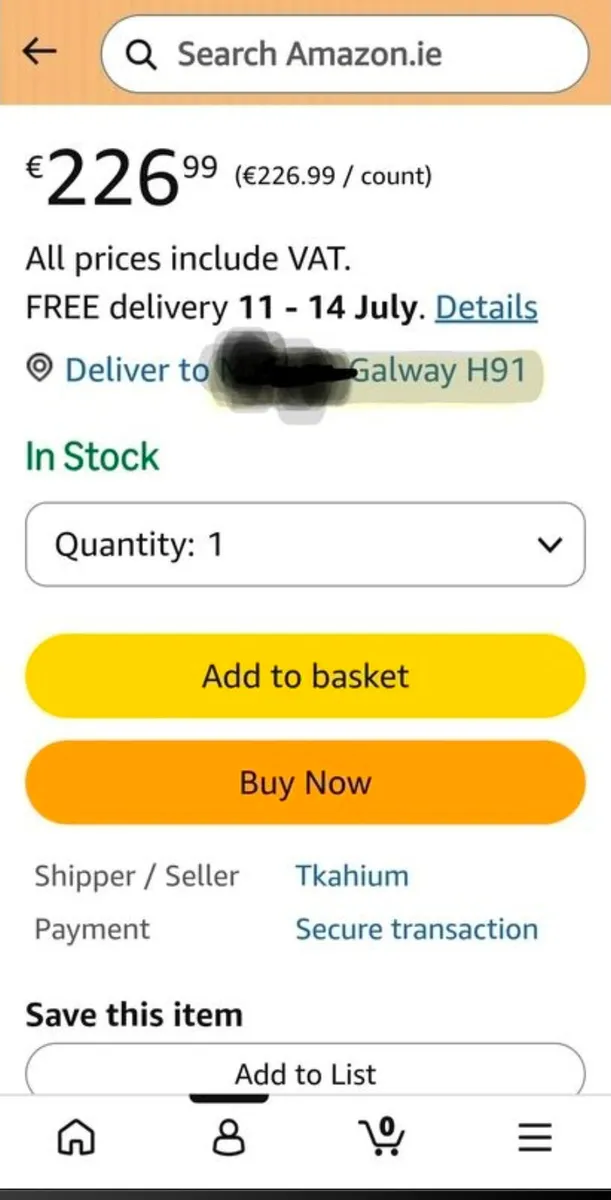The width and height of the screenshot is (611, 1200).
Task: Go to the home tab
Action: [x=77, y=1136]
